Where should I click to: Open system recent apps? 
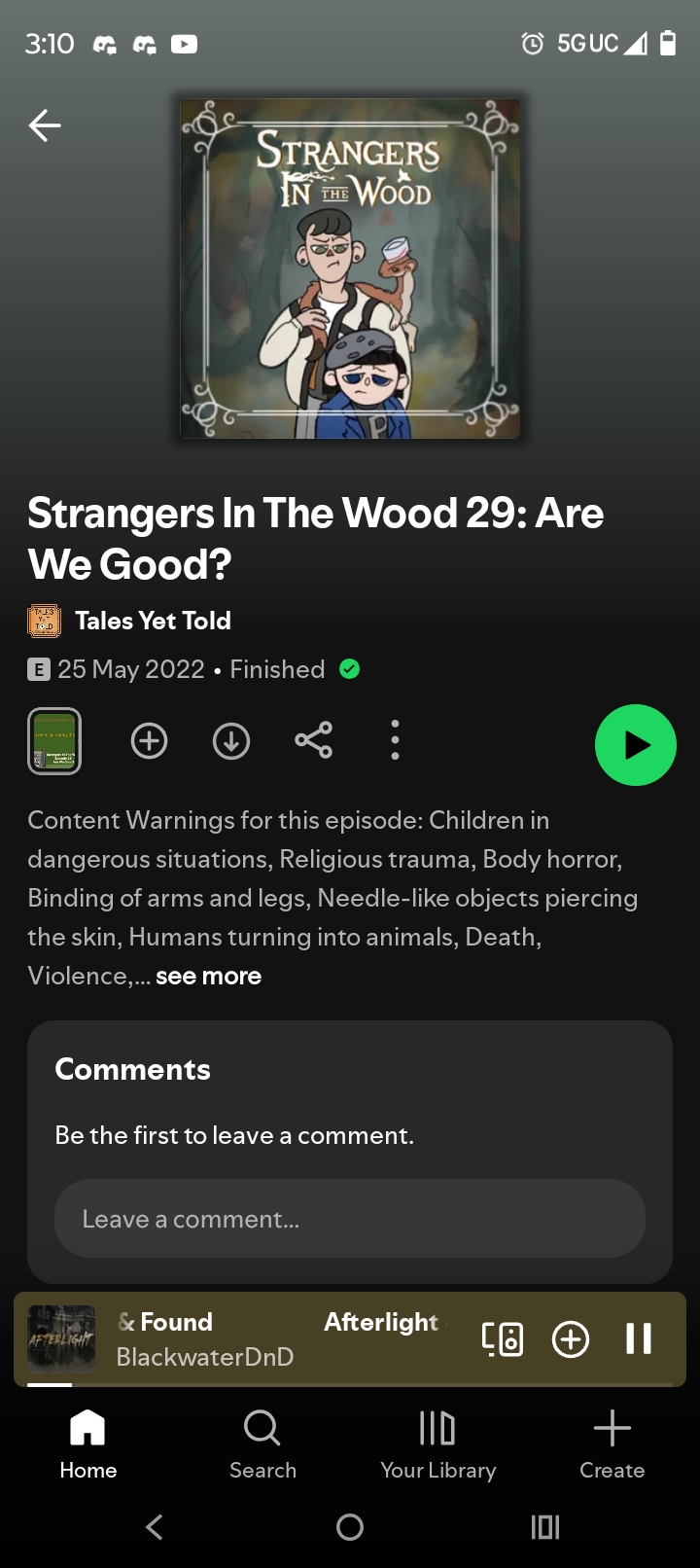tap(545, 1527)
